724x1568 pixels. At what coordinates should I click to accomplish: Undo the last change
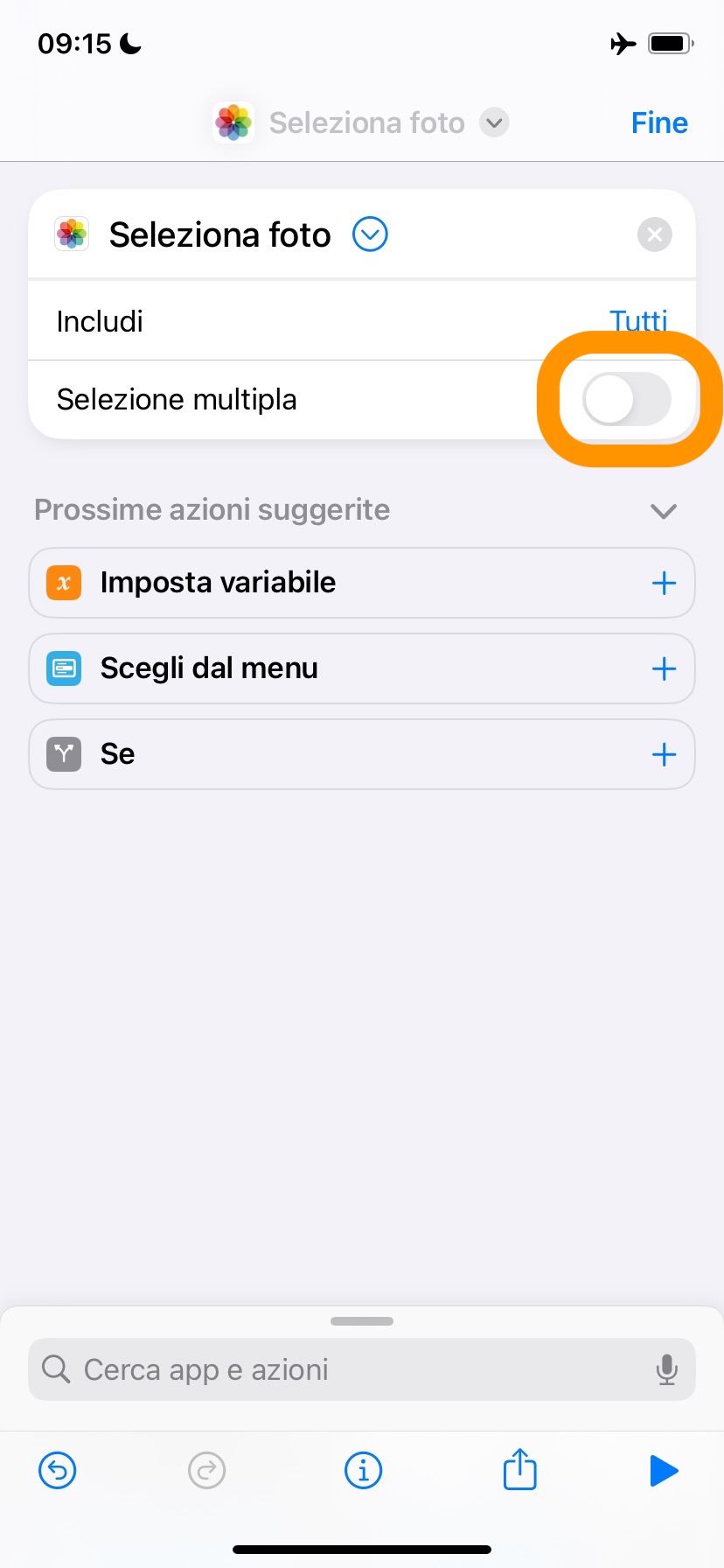click(58, 1470)
